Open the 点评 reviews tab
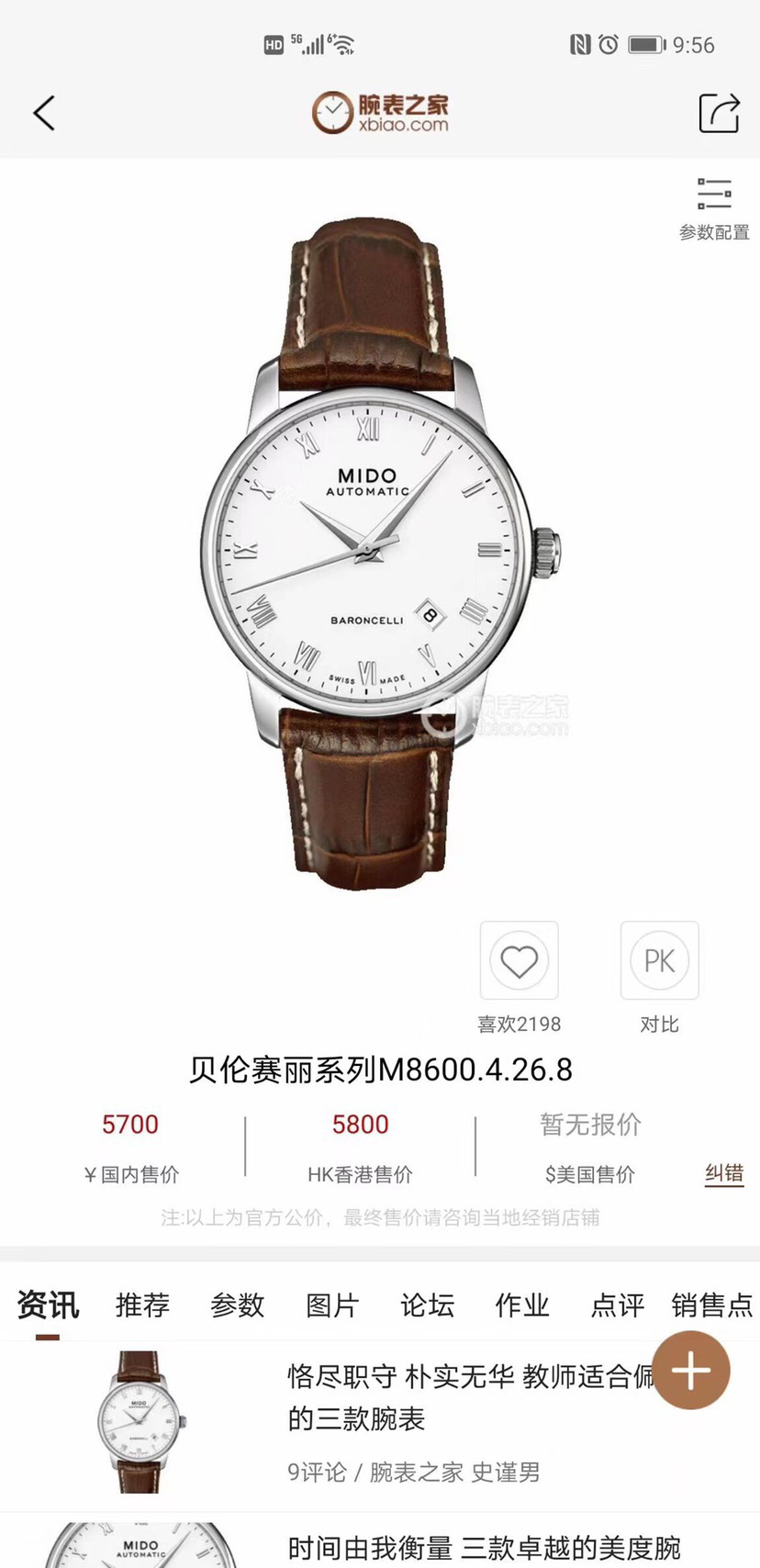 coord(617,1305)
